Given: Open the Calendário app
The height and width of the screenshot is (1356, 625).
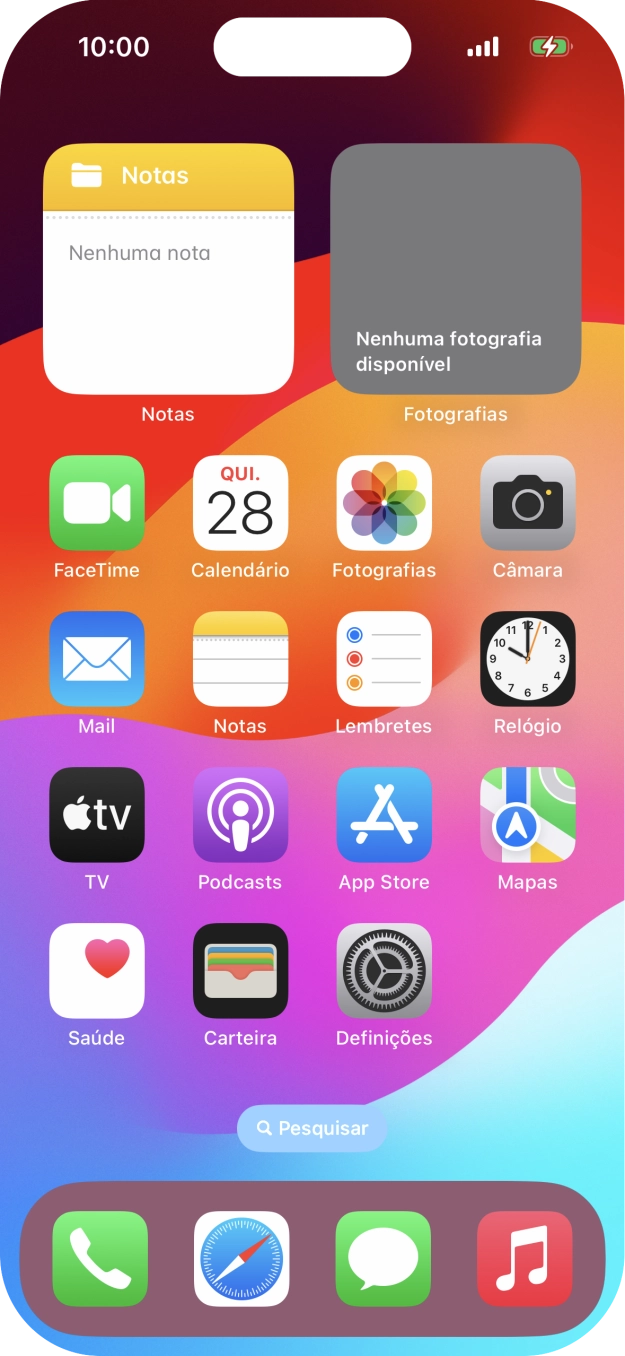Looking at the screenshot, I should coord(240,503).
